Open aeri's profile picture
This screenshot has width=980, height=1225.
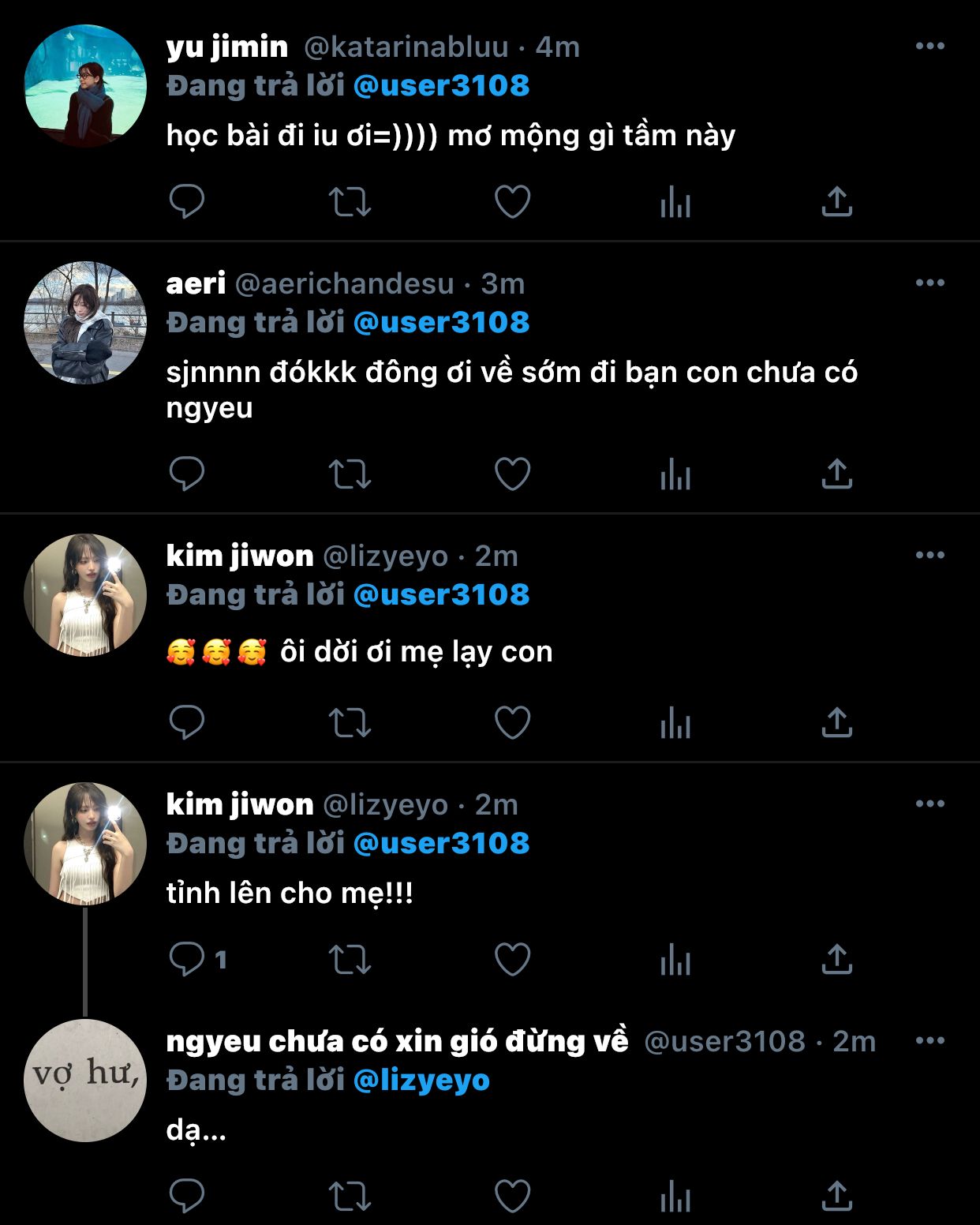tap(85, 323)
